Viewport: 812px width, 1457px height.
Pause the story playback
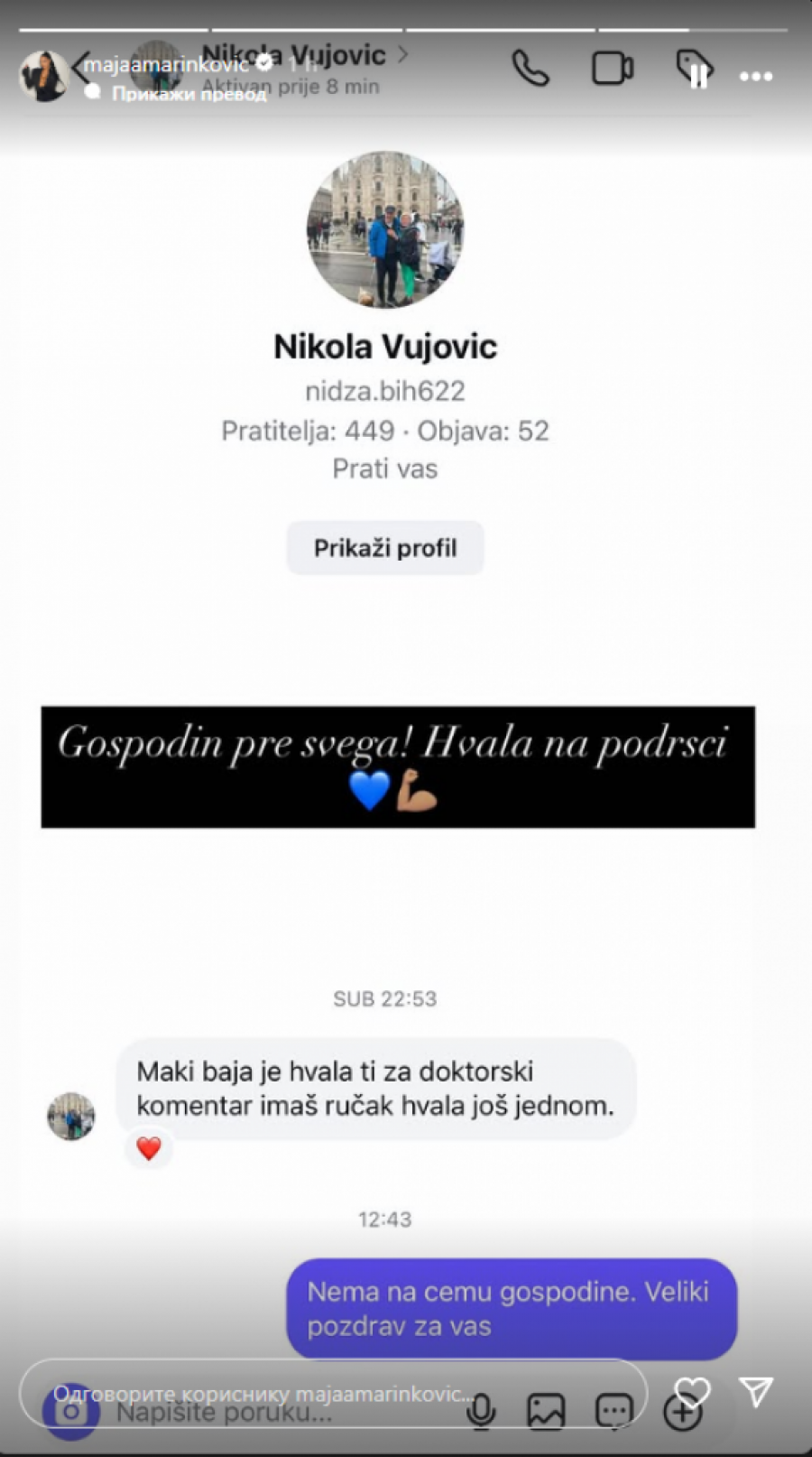[697, 77]
